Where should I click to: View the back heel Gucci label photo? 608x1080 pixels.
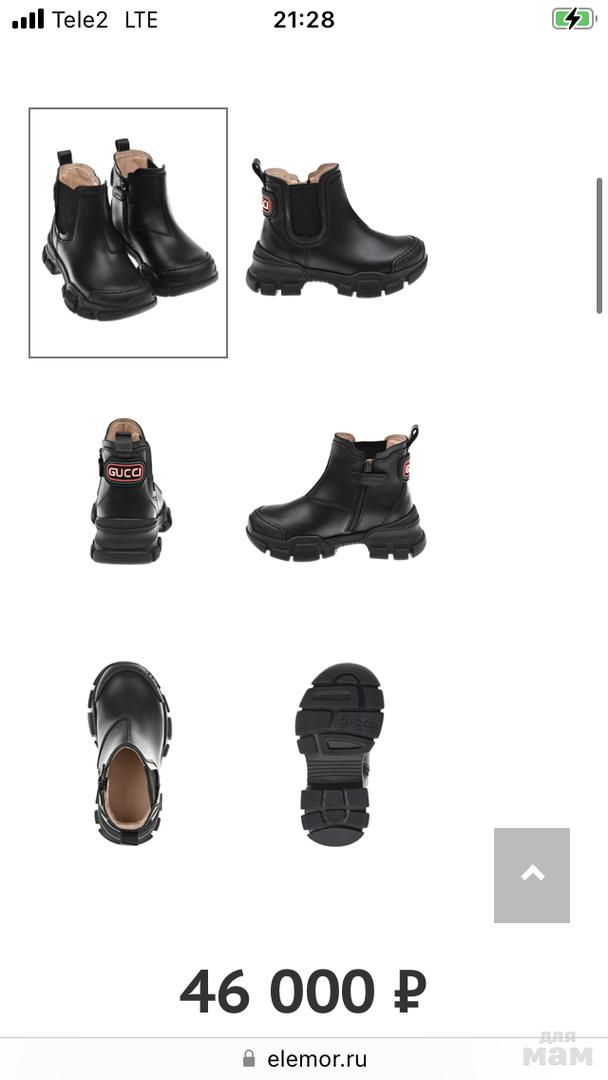pos(128,490)
